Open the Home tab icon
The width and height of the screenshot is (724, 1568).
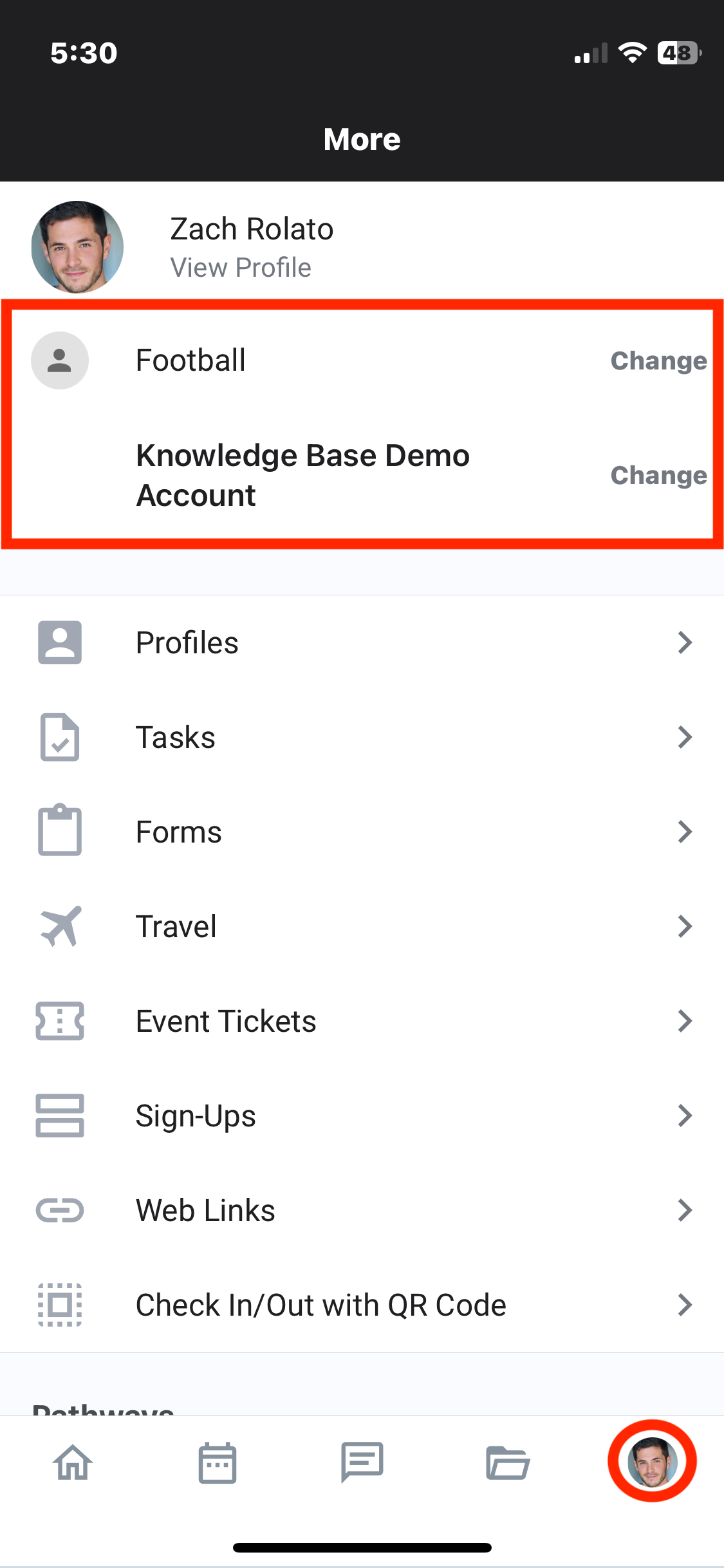coord(72,1463)
